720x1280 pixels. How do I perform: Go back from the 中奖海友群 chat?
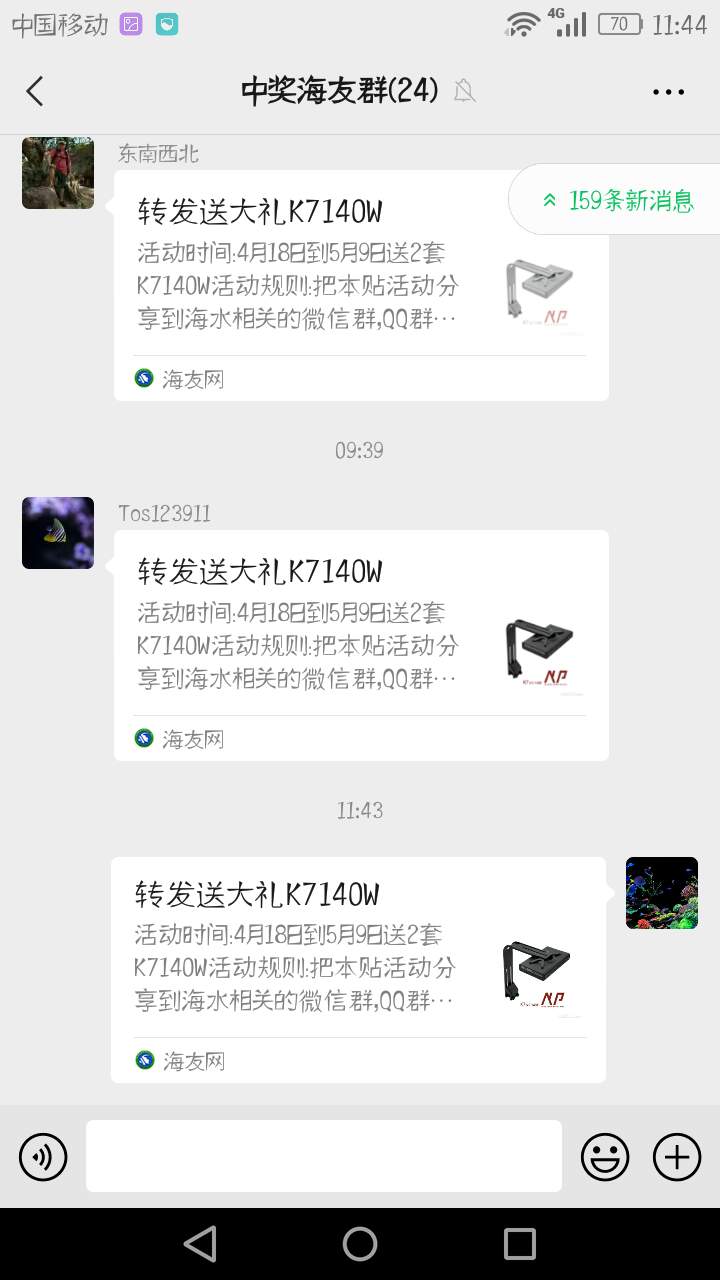point(35,91)
